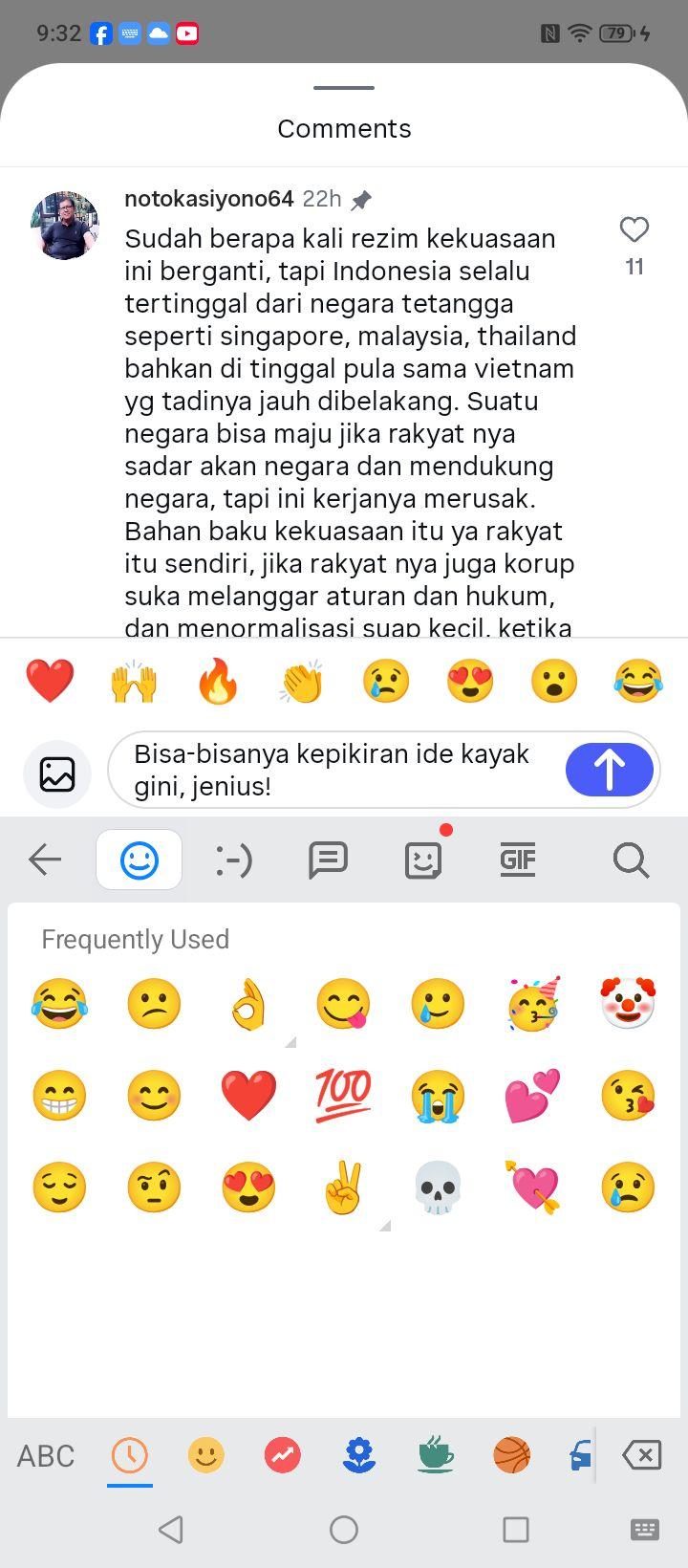Insert the 100 points emoji

(343, 1095)
